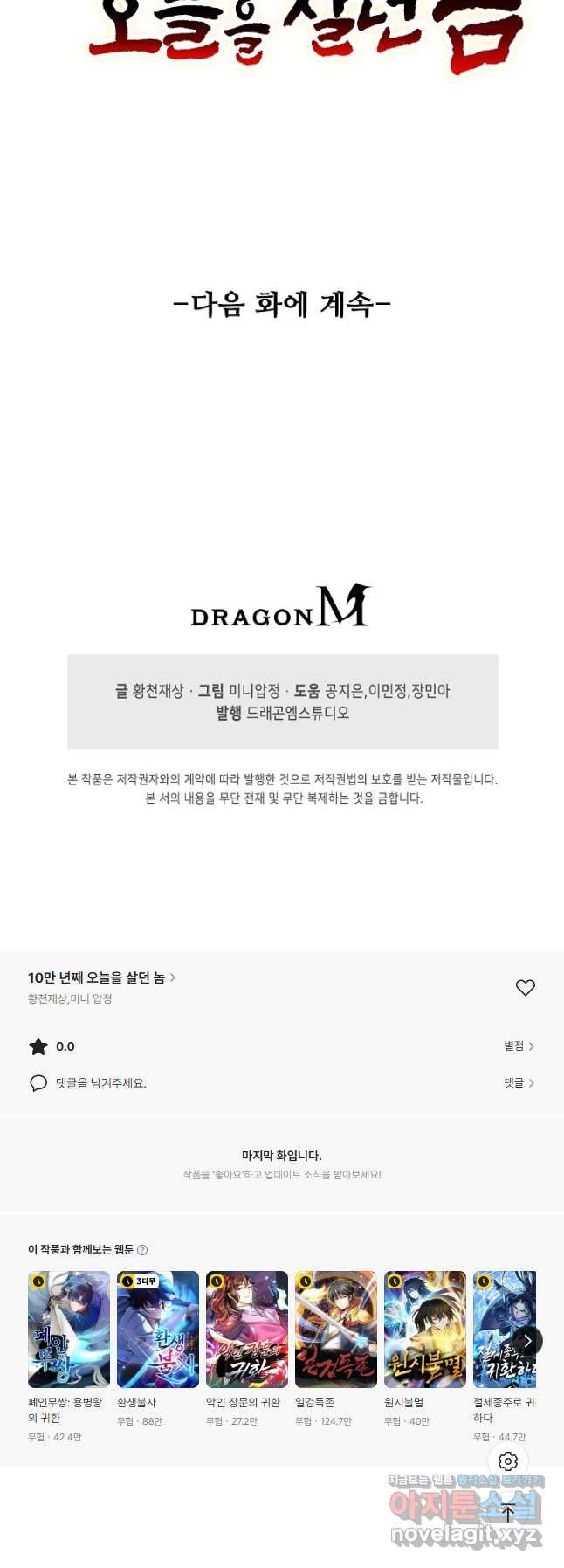
Task: Jump back to top of page
Action: coord(508,1512)
